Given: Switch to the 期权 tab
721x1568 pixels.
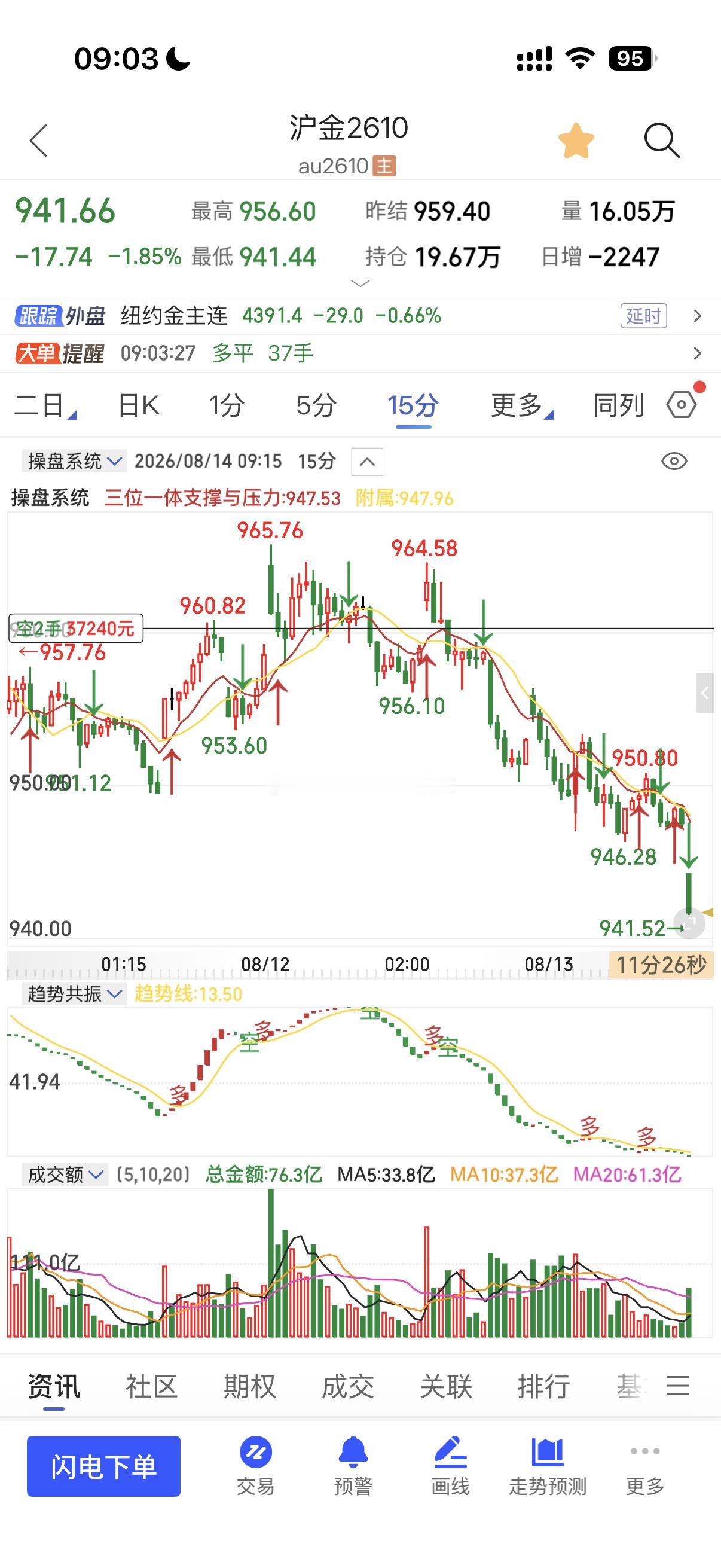Looking at the screenshot, I should click(249, 1387).
